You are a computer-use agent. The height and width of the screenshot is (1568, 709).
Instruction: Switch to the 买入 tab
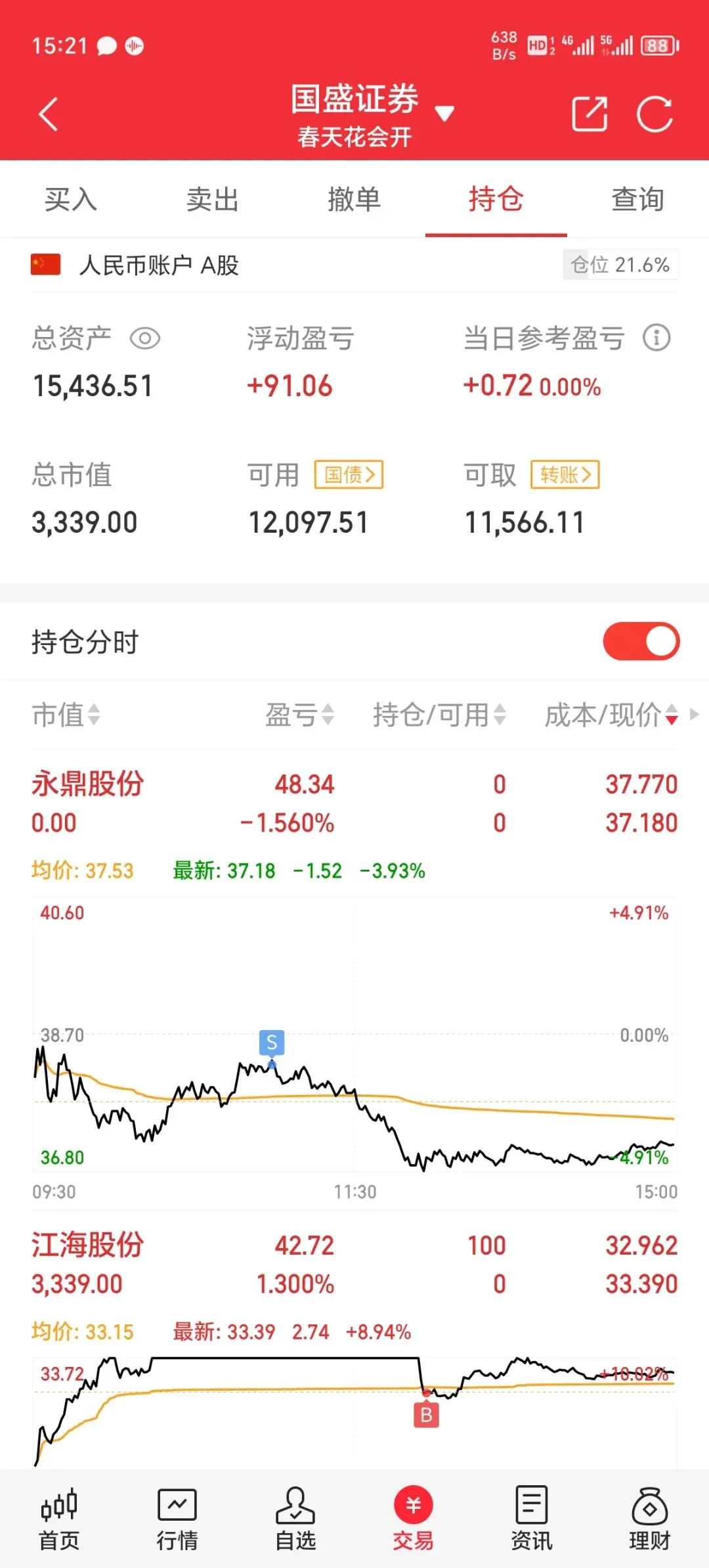point(71,199)
